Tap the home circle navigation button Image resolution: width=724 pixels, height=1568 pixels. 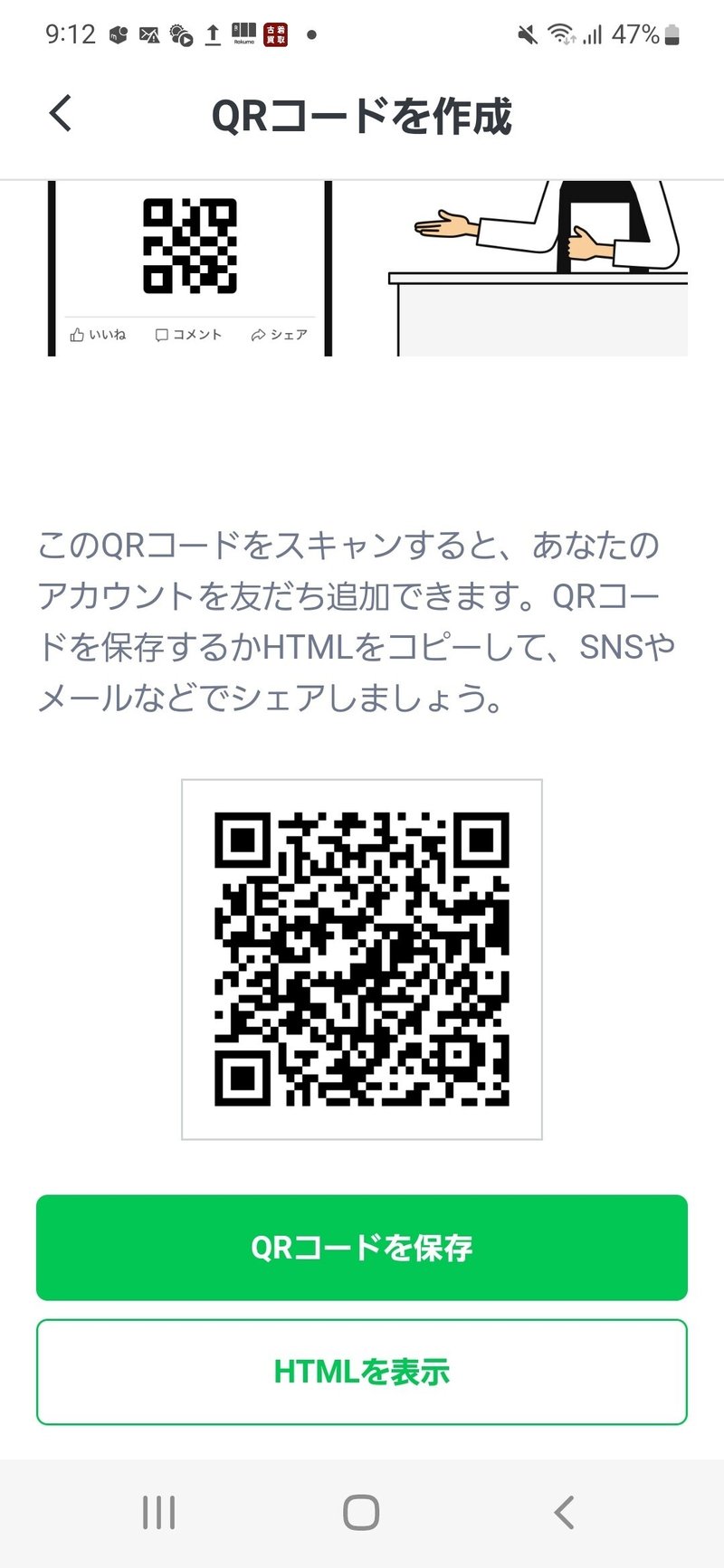361,1509
